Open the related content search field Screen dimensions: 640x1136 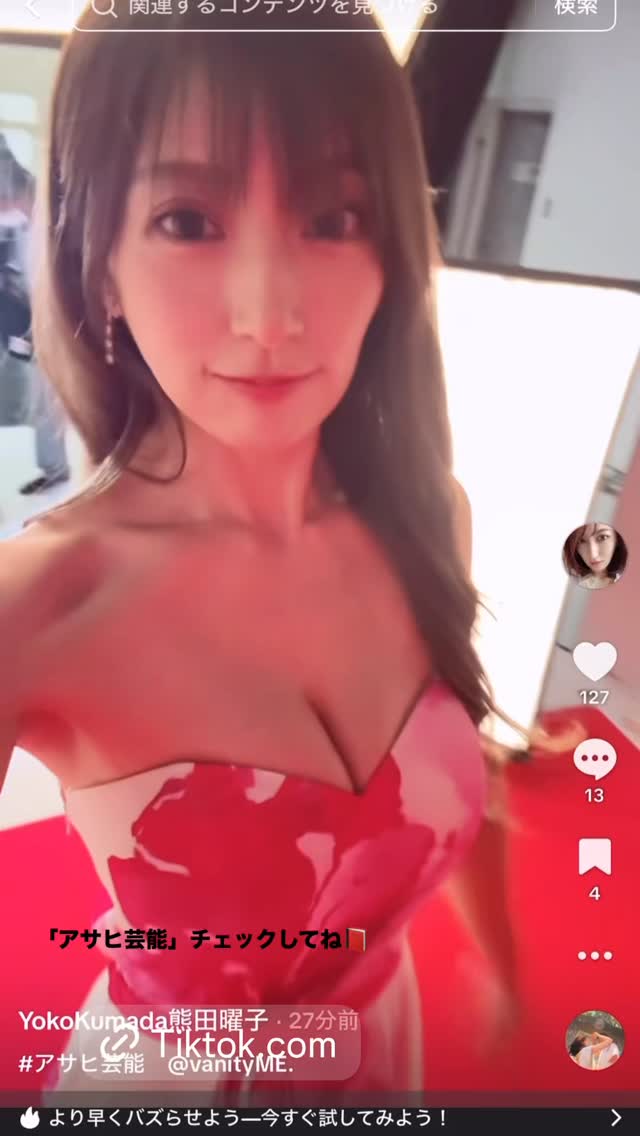pos(304,12)
